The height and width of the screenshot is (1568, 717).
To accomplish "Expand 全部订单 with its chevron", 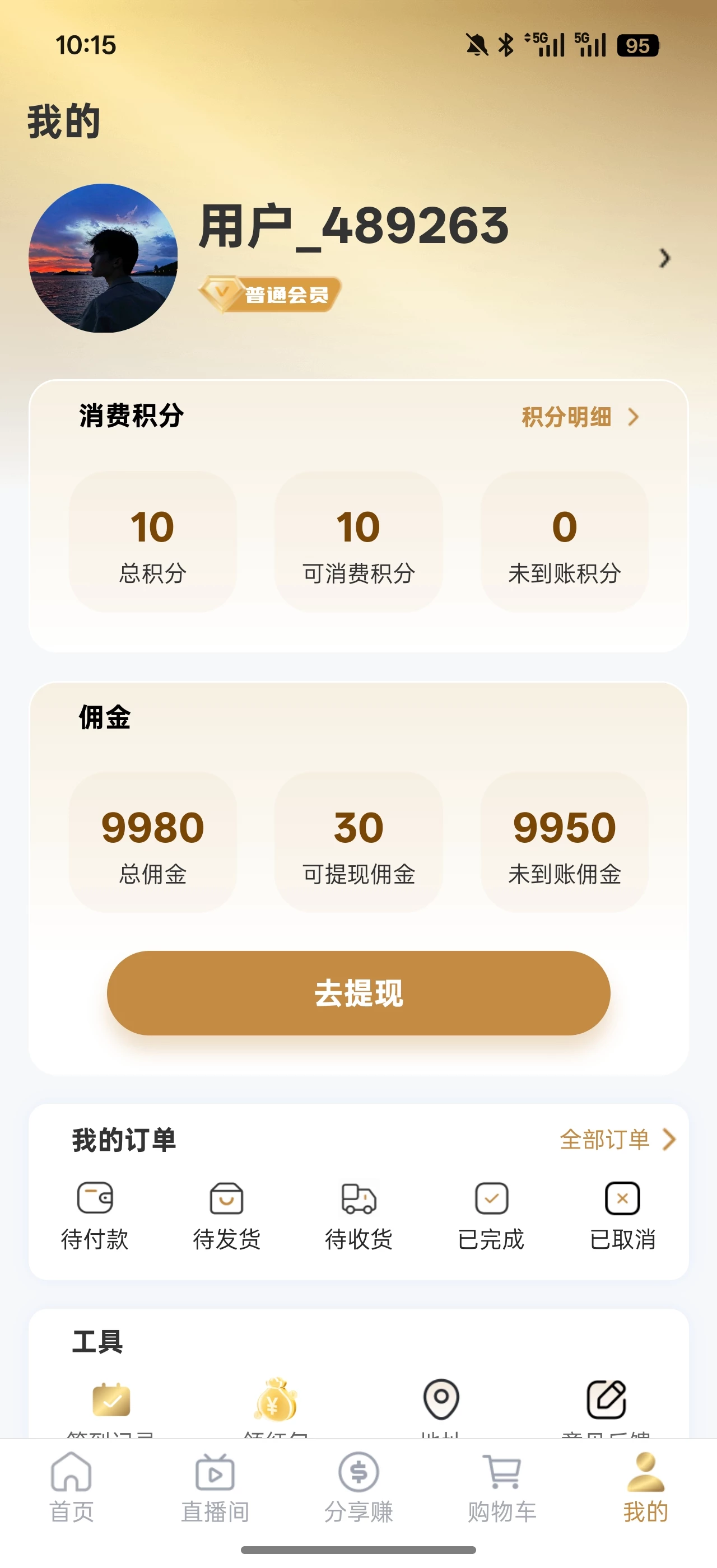I will pos(669,1140).
